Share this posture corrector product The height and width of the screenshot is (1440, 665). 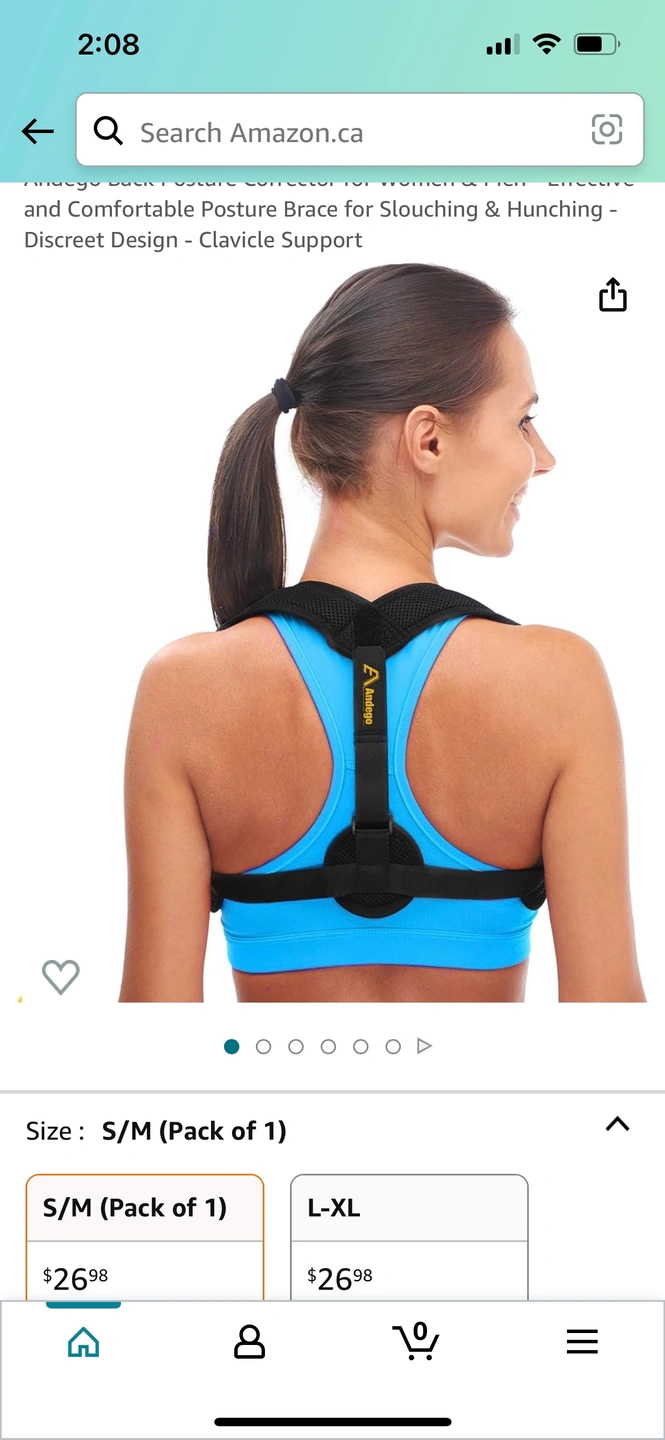(x=612, y=295)
